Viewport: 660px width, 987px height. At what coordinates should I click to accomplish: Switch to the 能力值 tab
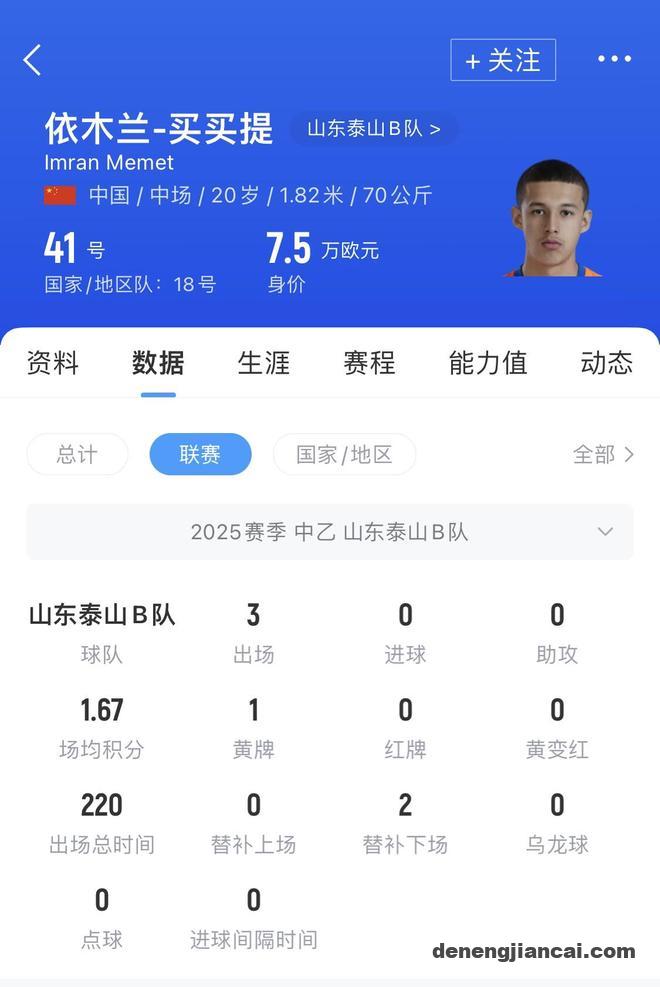click(x=487, y=362)
